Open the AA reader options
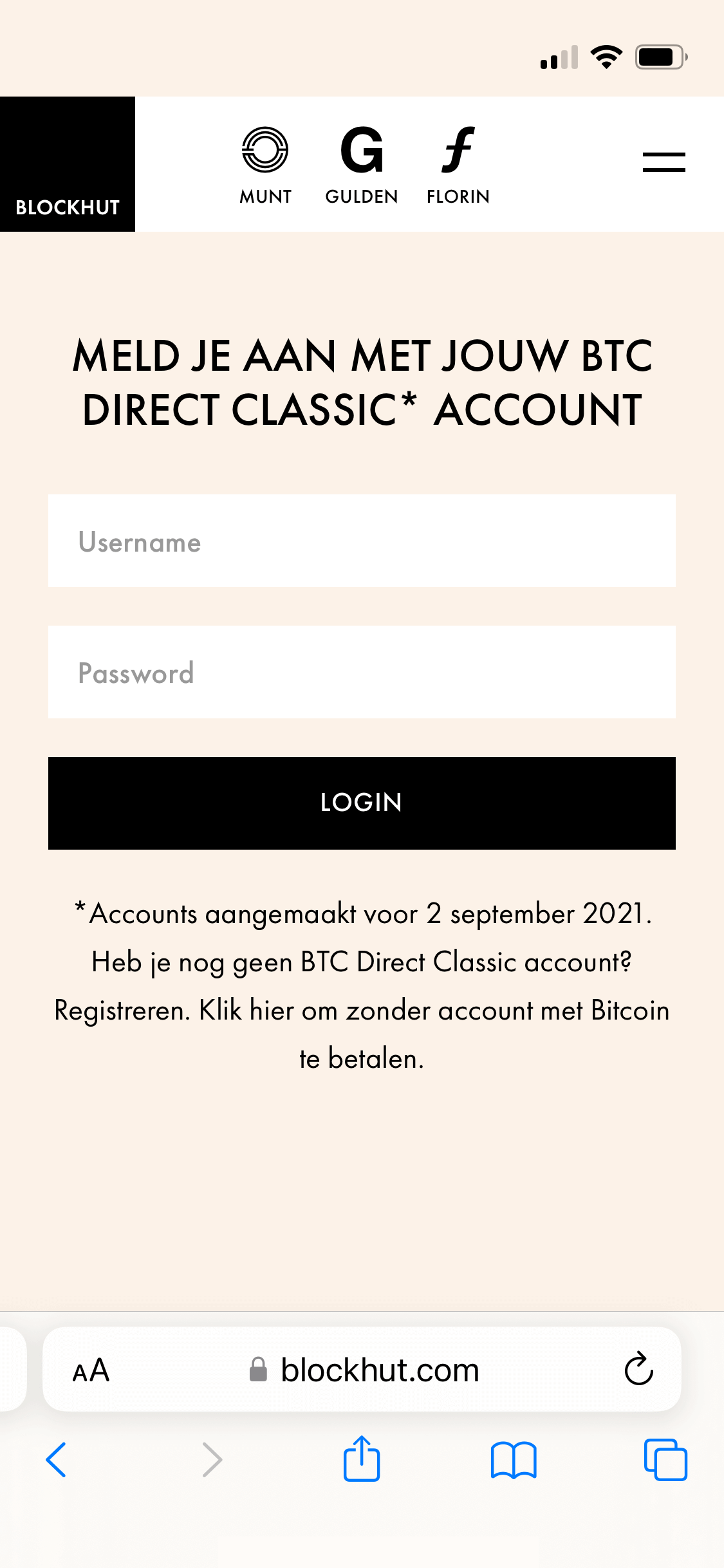The width and height of the screenshot is (724, 1568). pos(91,1370)
